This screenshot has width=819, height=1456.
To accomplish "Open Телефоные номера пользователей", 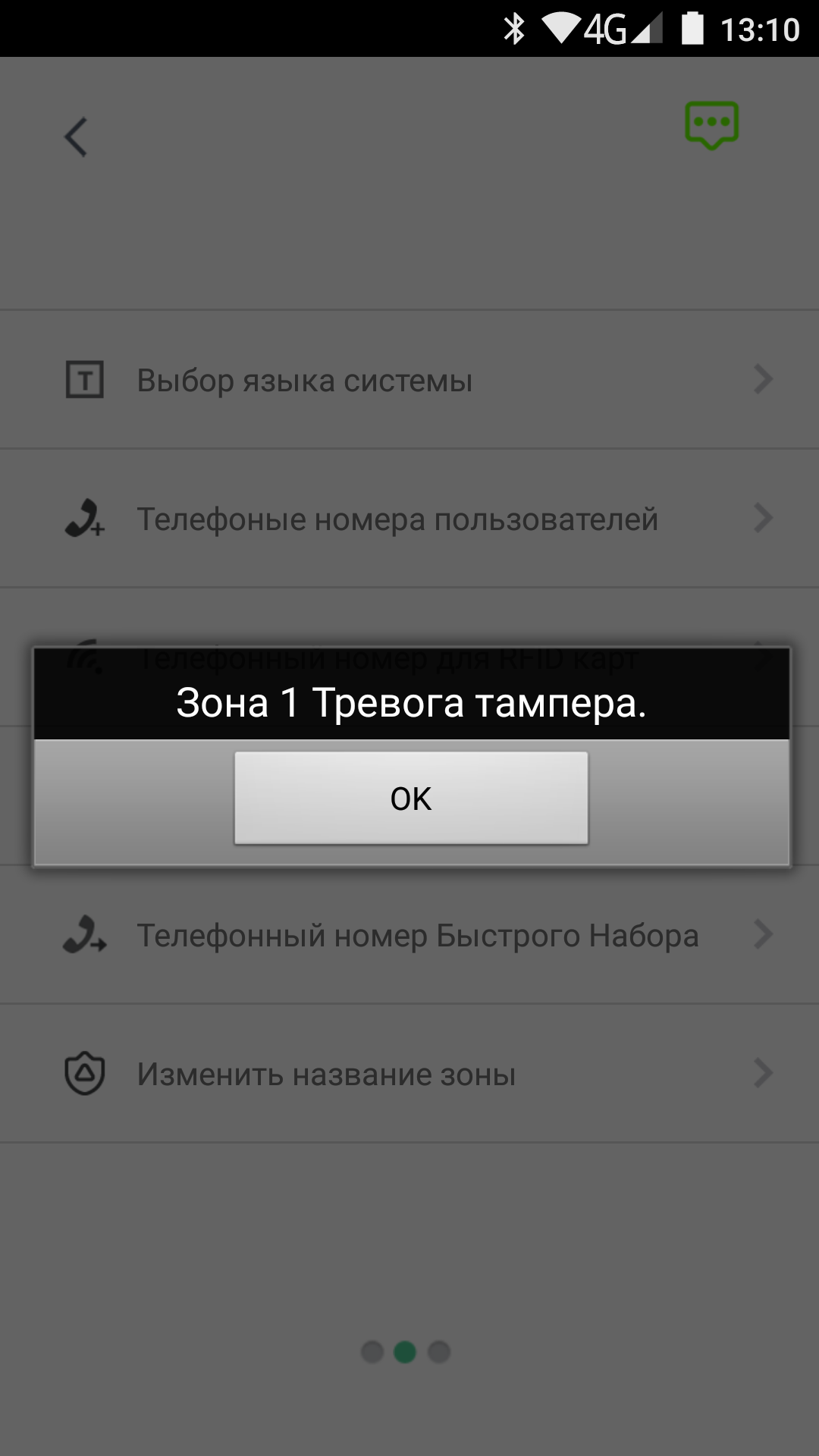I will pos(409,519).
